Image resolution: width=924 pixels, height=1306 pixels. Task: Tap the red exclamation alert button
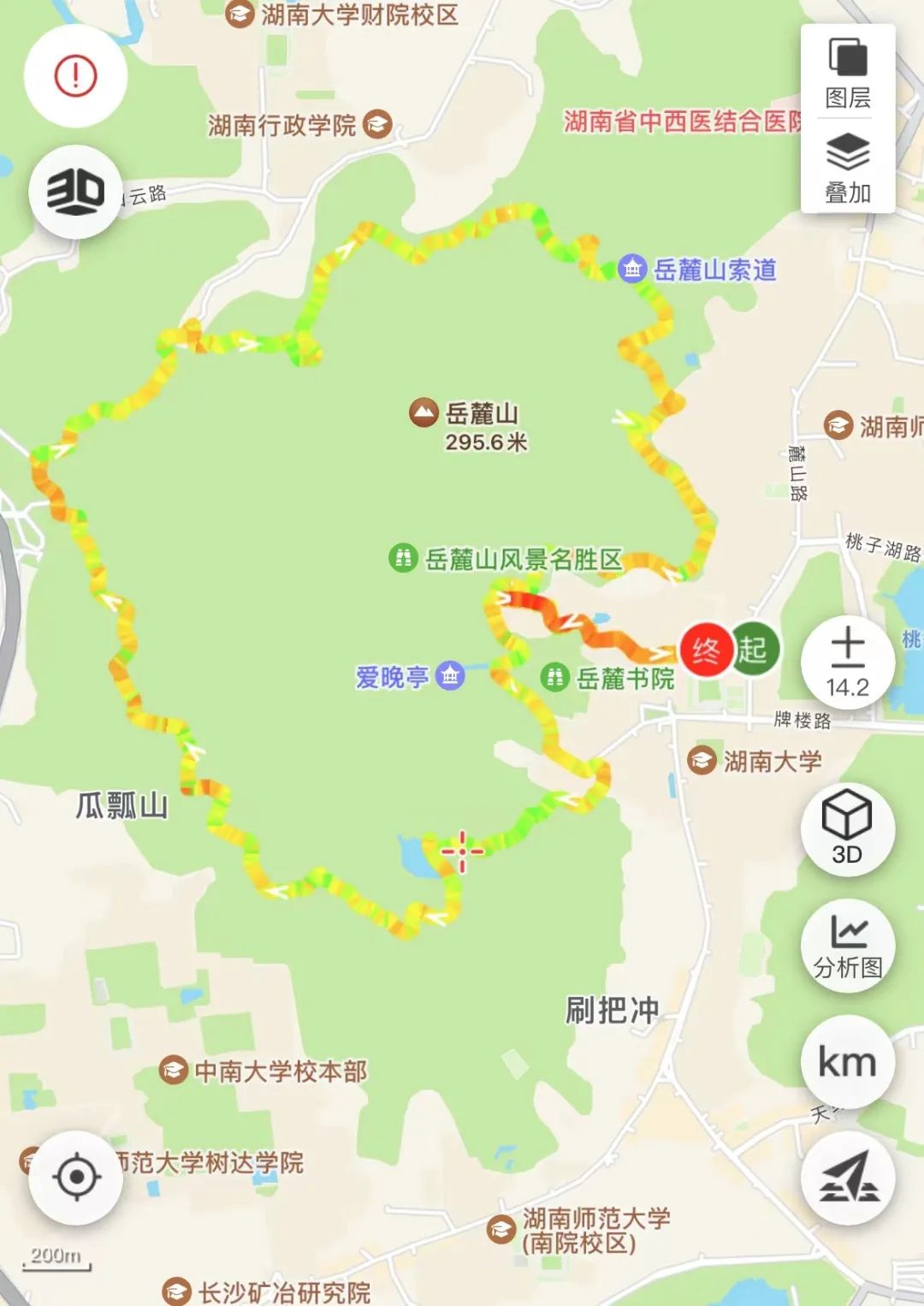click(75, 76)
